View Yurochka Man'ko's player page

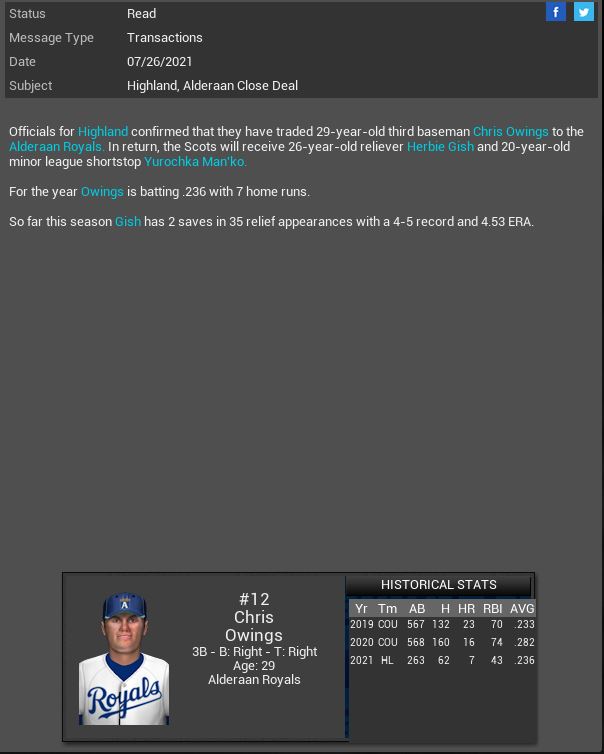point(195,161)
